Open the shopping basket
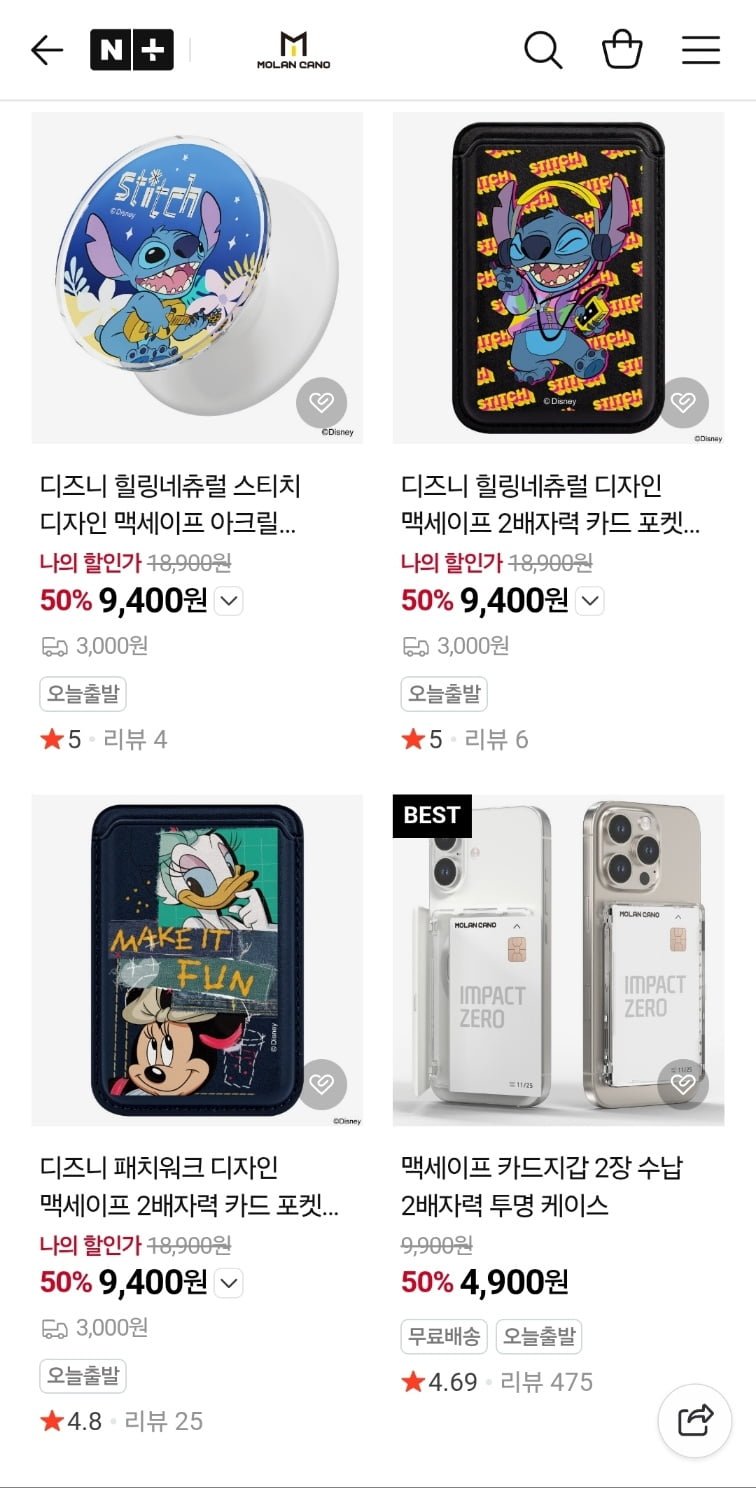The height and width of the screenshot is (1488, 756). point(622,50)
